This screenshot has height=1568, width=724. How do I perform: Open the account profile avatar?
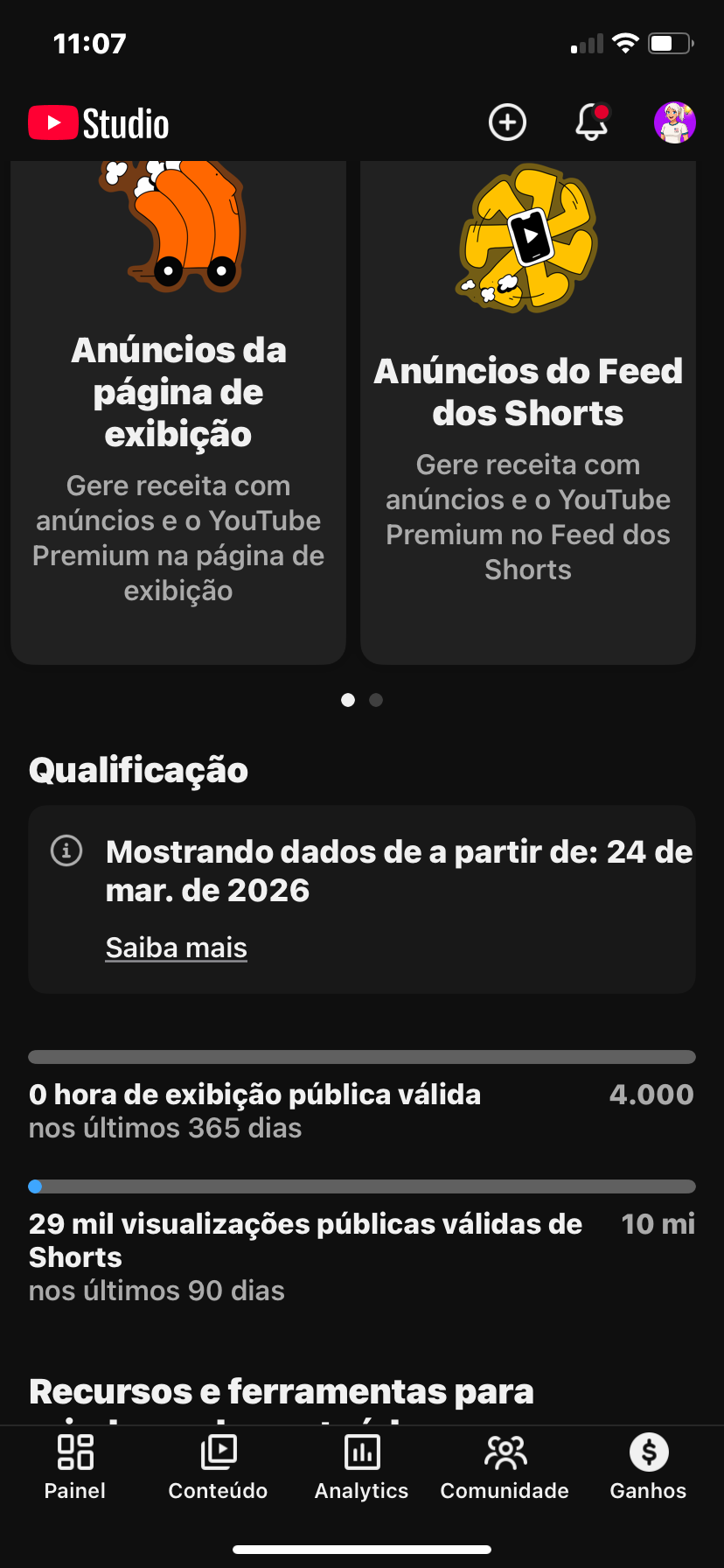point(674,122)
